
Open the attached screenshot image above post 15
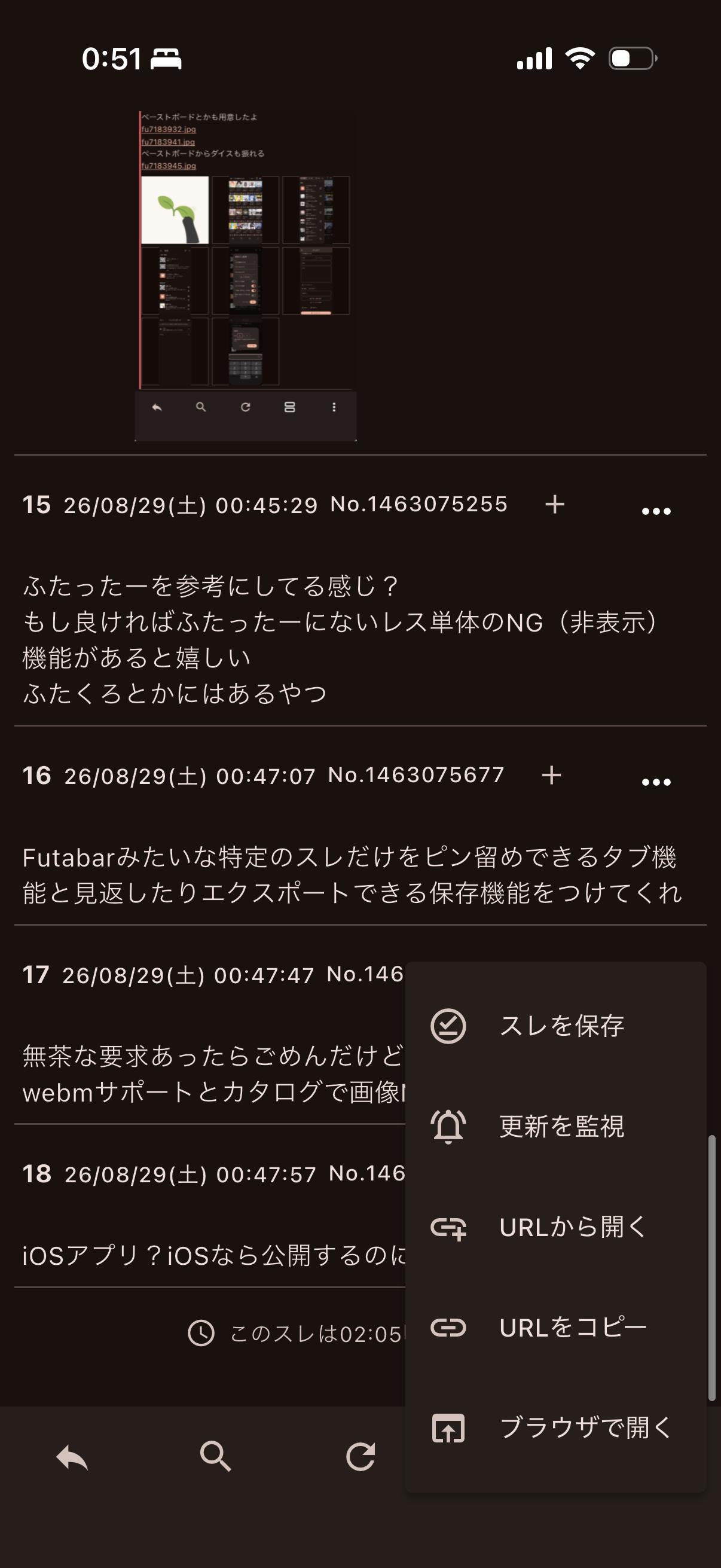[x=245, y=275]
